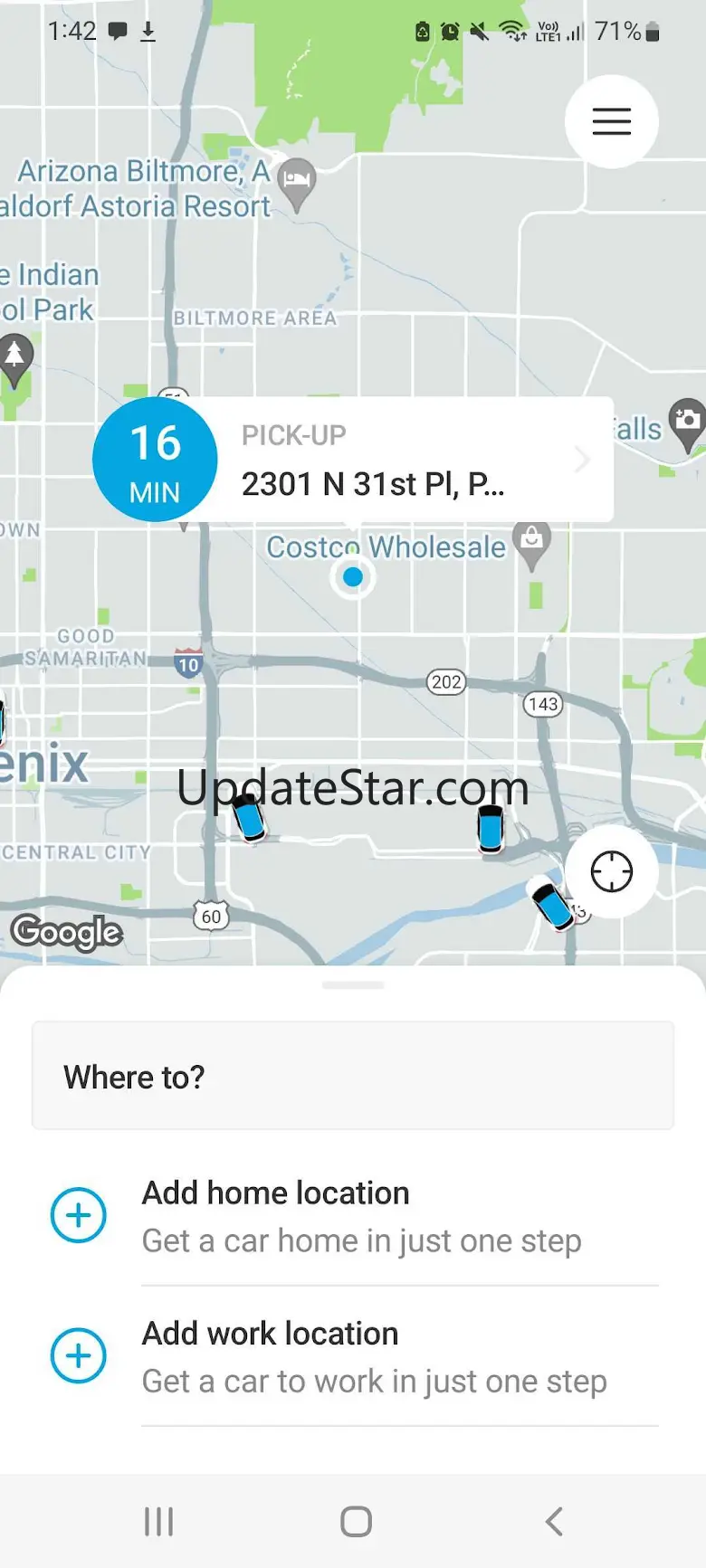This screenshot has width=706, height=1568.
Task: Show recent apps
Action: pyautogui.click(x=158, y=1521)
